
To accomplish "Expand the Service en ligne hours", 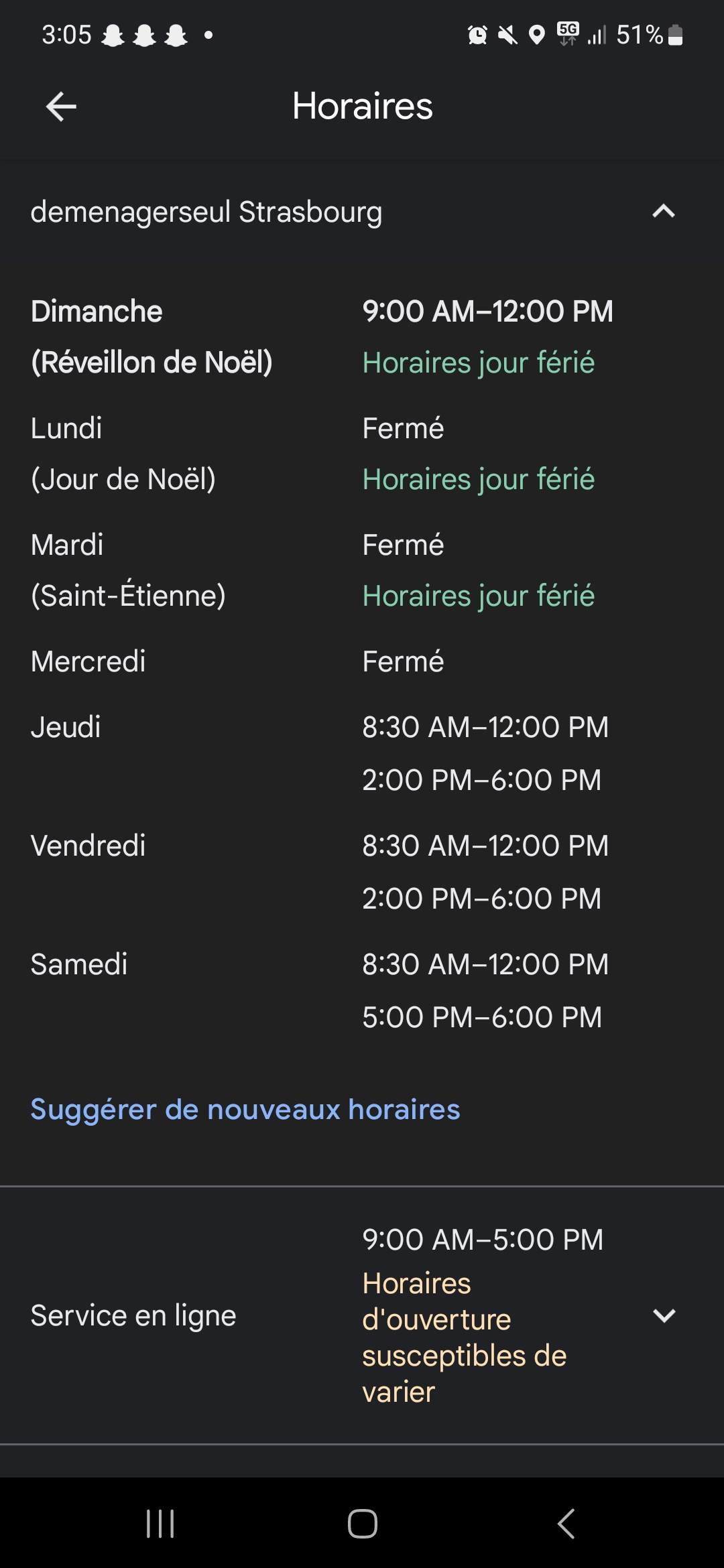I will click(x=663, y=1315).
